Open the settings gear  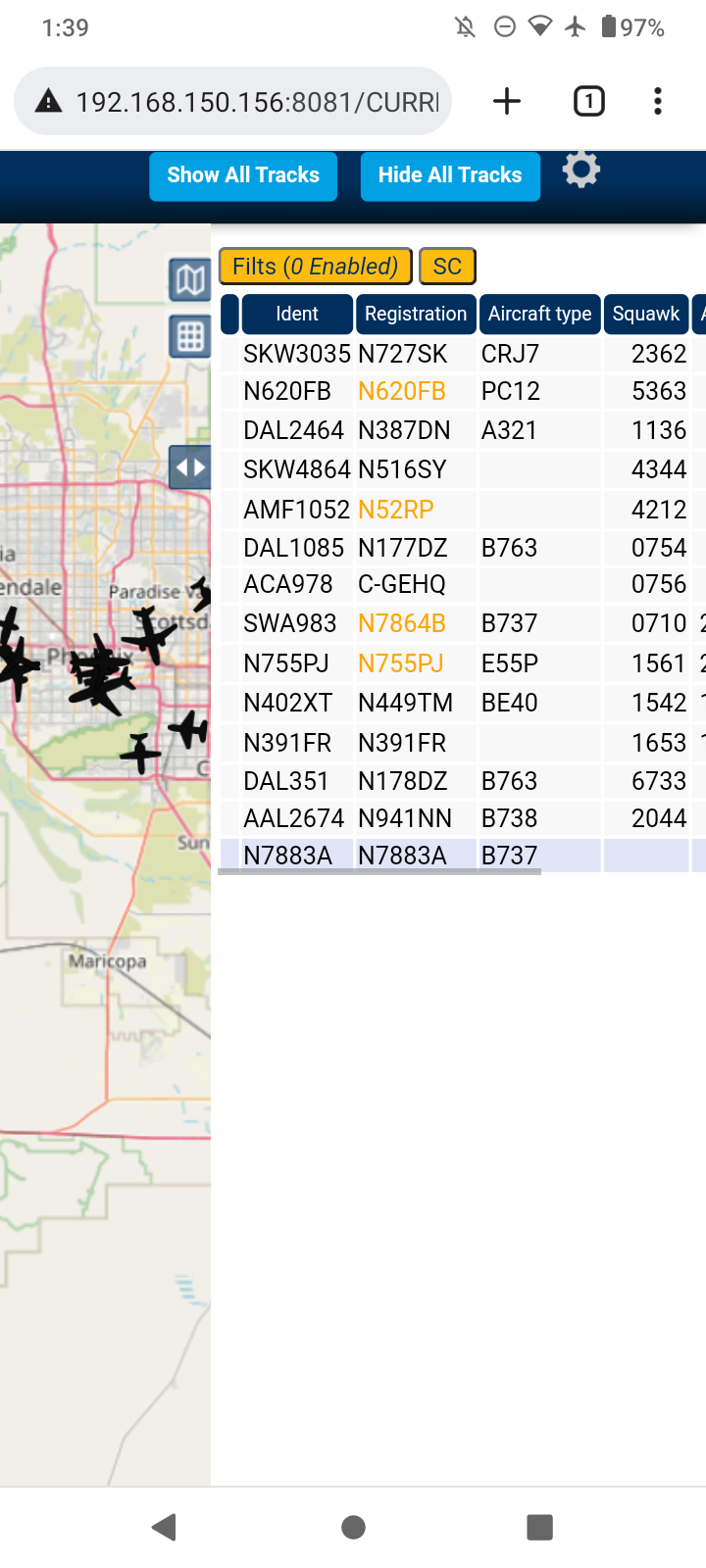[580, 170]
